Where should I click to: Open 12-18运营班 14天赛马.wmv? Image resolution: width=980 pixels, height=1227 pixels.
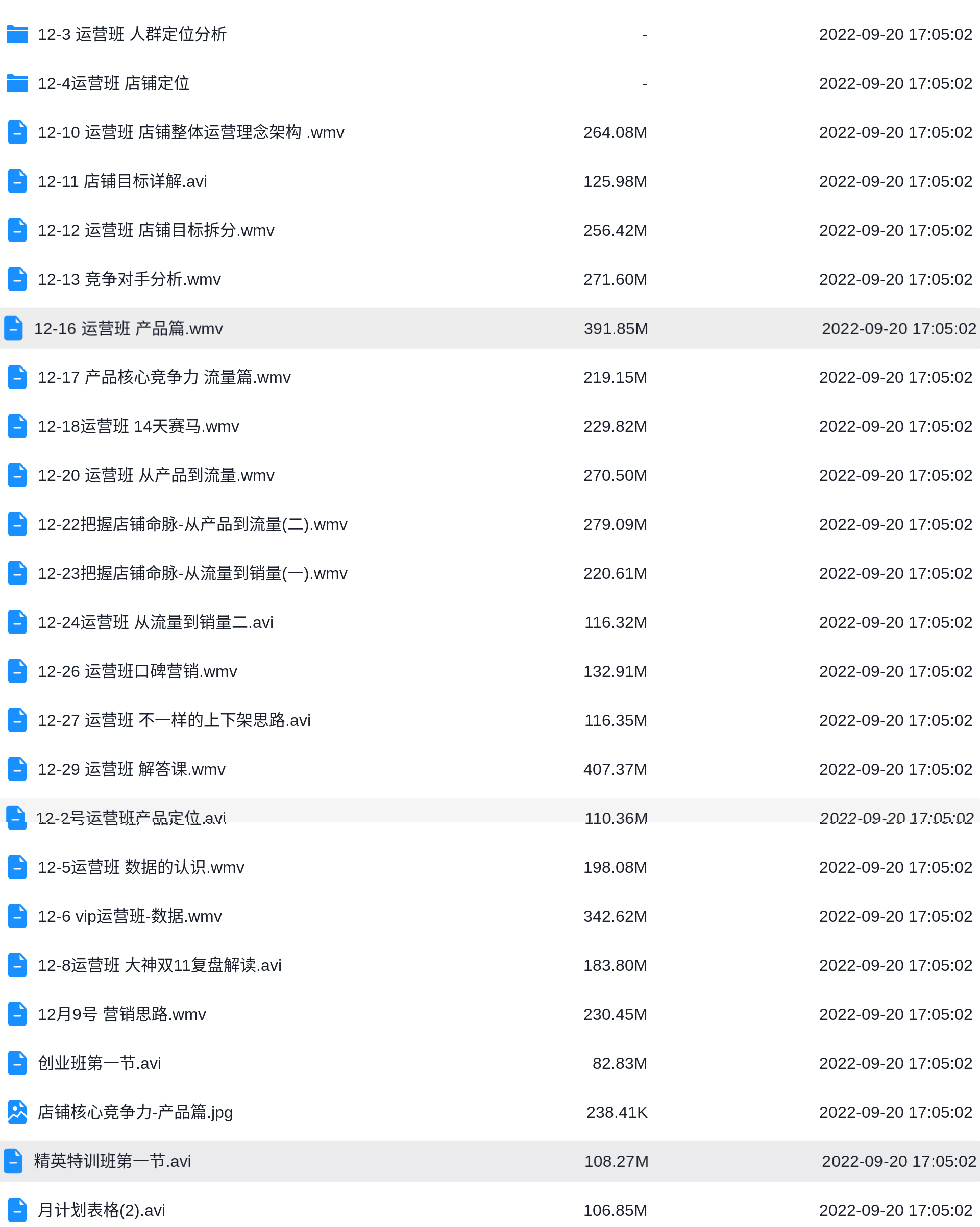138,426
